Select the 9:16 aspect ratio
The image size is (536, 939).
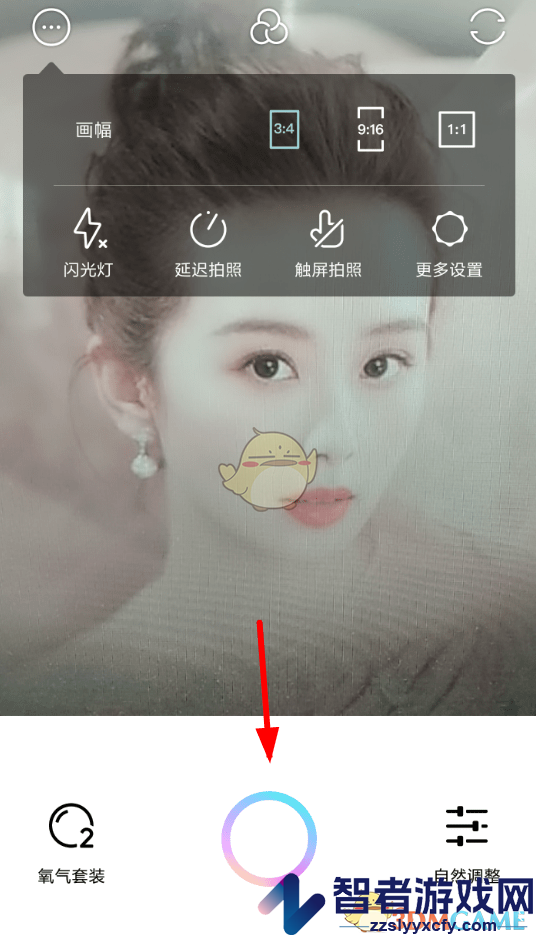[x=371, y=129]
